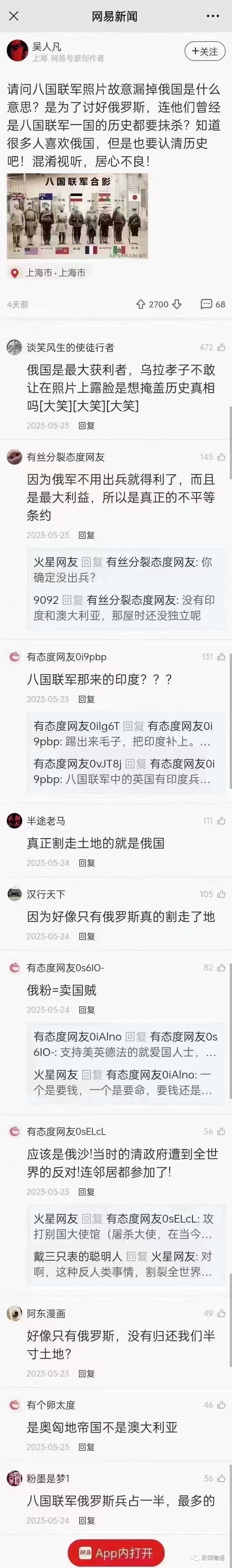Viewport: 232px width, 1568px height.
Task: Like 有态度网友0i9pbp's comment about 印度
Action: [x=221, y=657]
